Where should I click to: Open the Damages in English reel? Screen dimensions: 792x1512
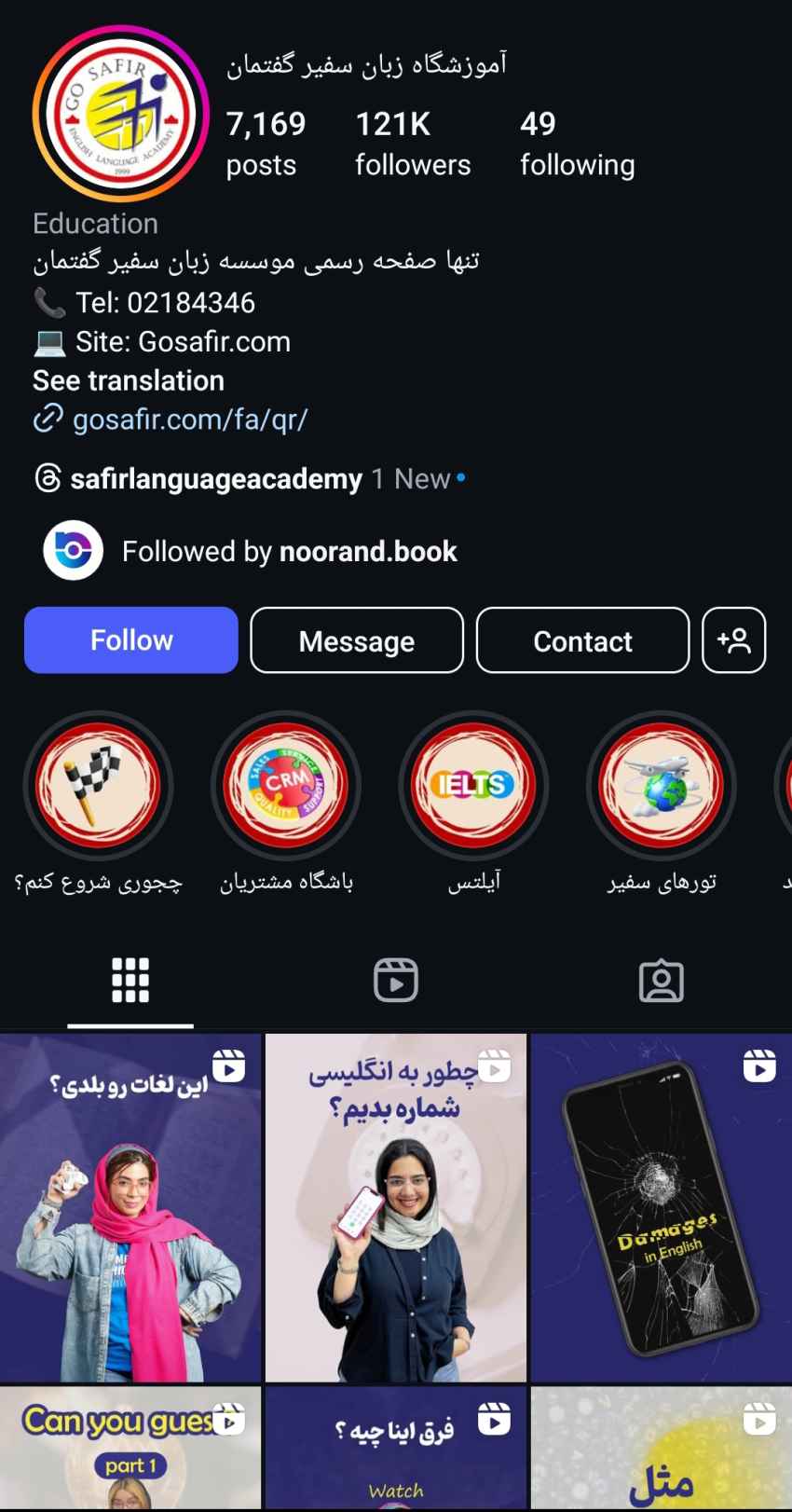click(662, 1207)
